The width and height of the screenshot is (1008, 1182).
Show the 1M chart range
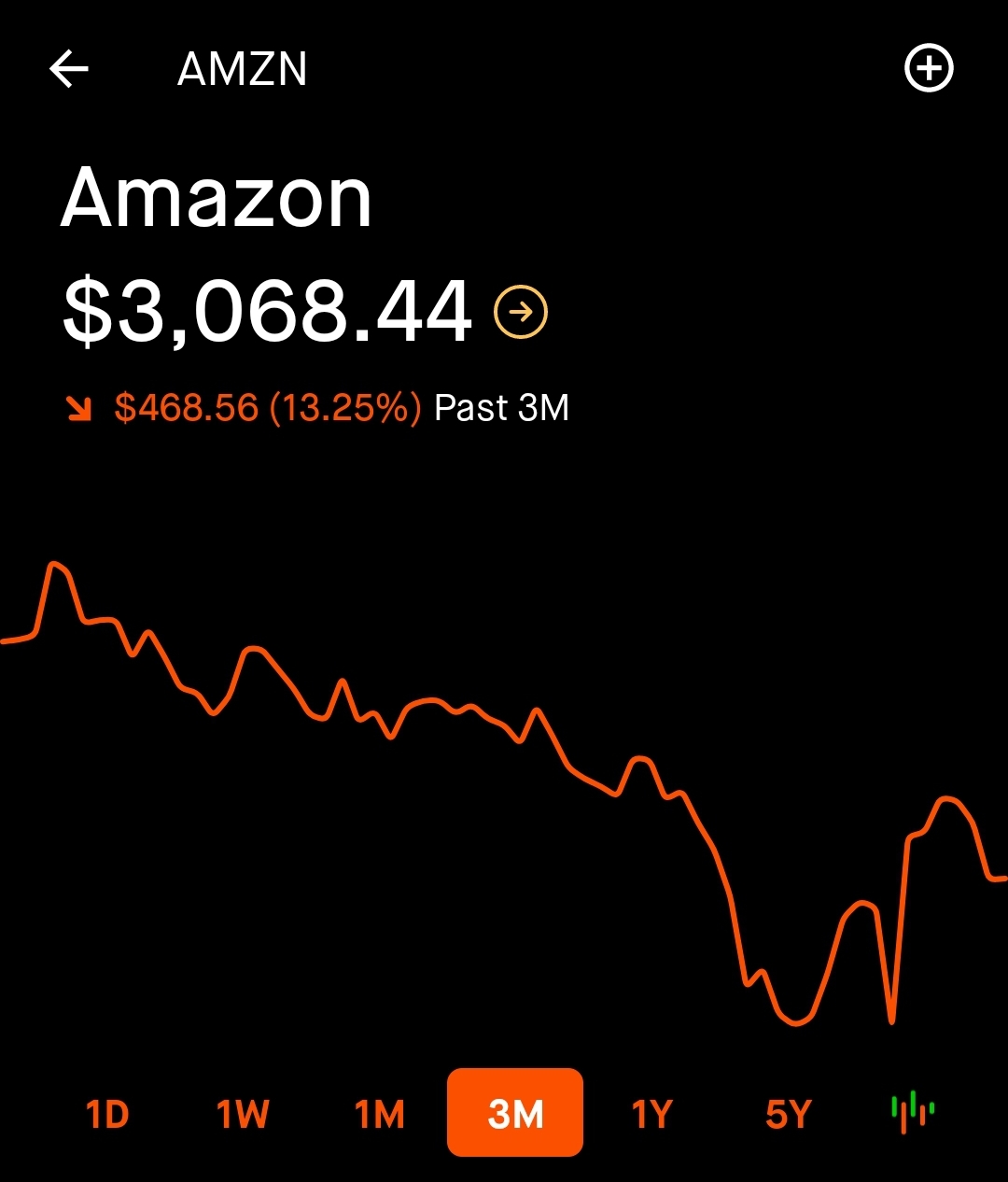pos(379,1114)
